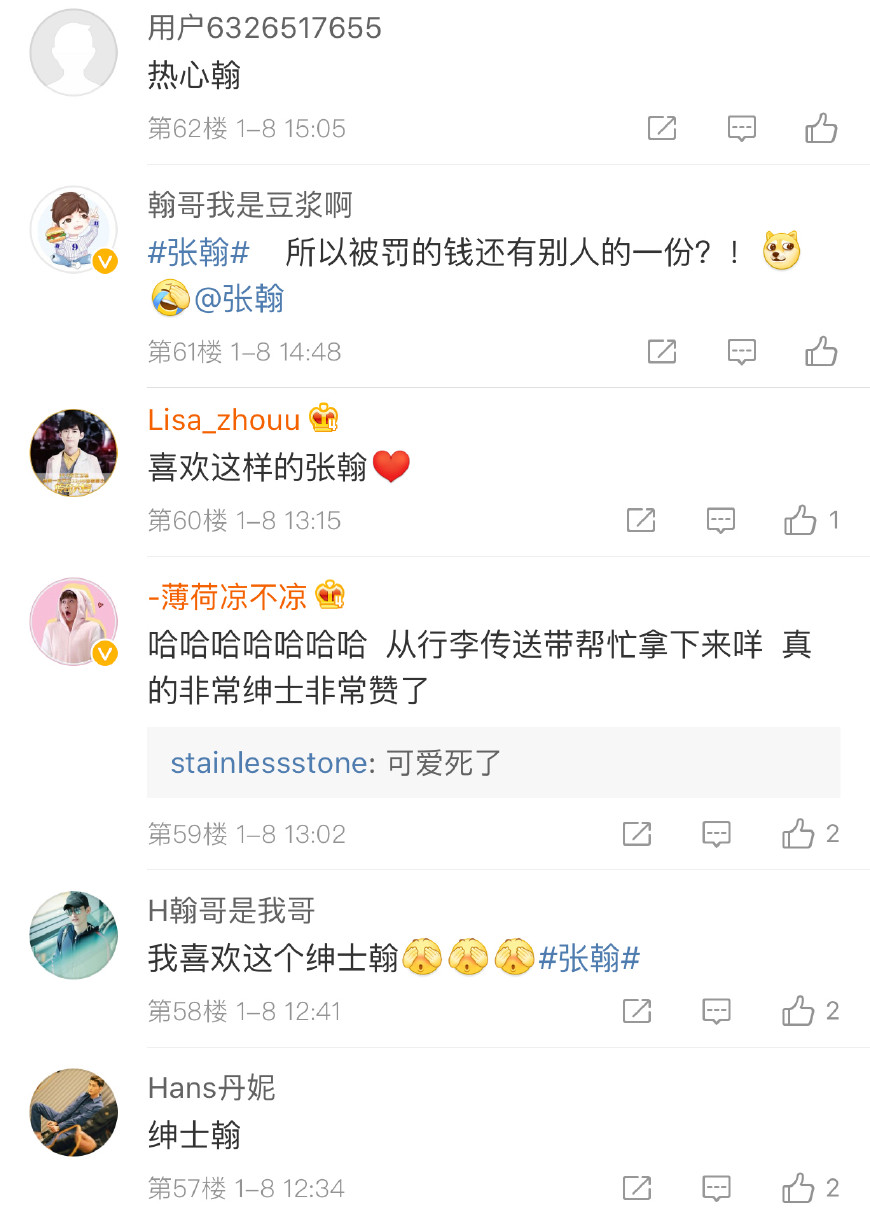Screen dimensions: 870x1214
Task: Toggle like on floor 58 comment
Action: (x=800, y=1011)
